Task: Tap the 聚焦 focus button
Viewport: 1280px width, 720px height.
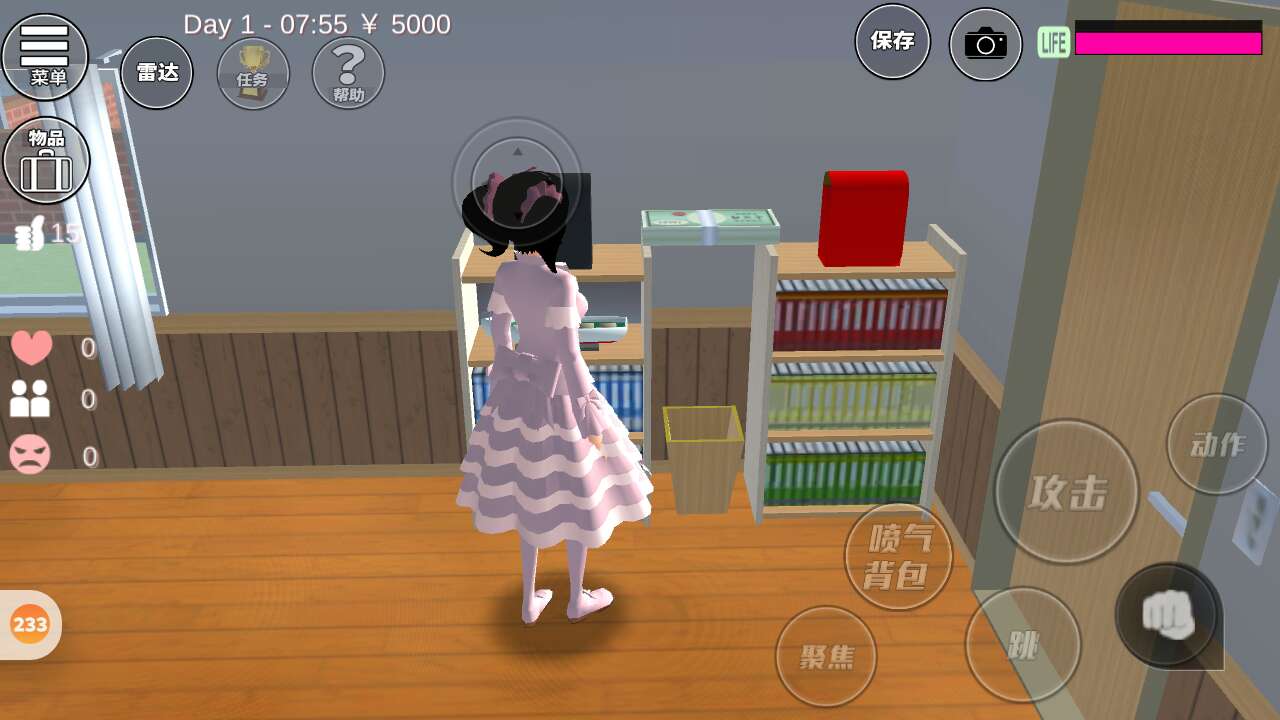Action: coord(826,656)
